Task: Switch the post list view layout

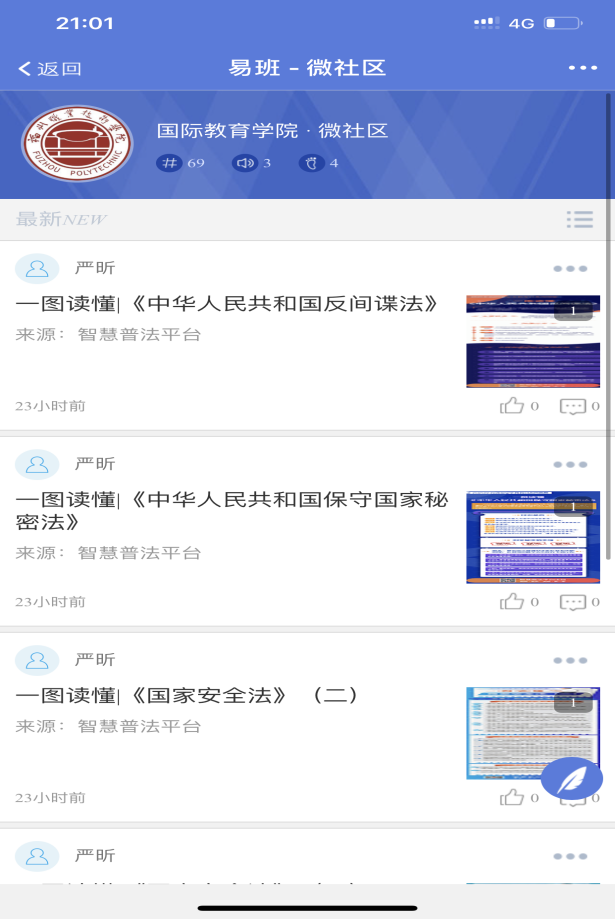Action: [x=579, y=219]
